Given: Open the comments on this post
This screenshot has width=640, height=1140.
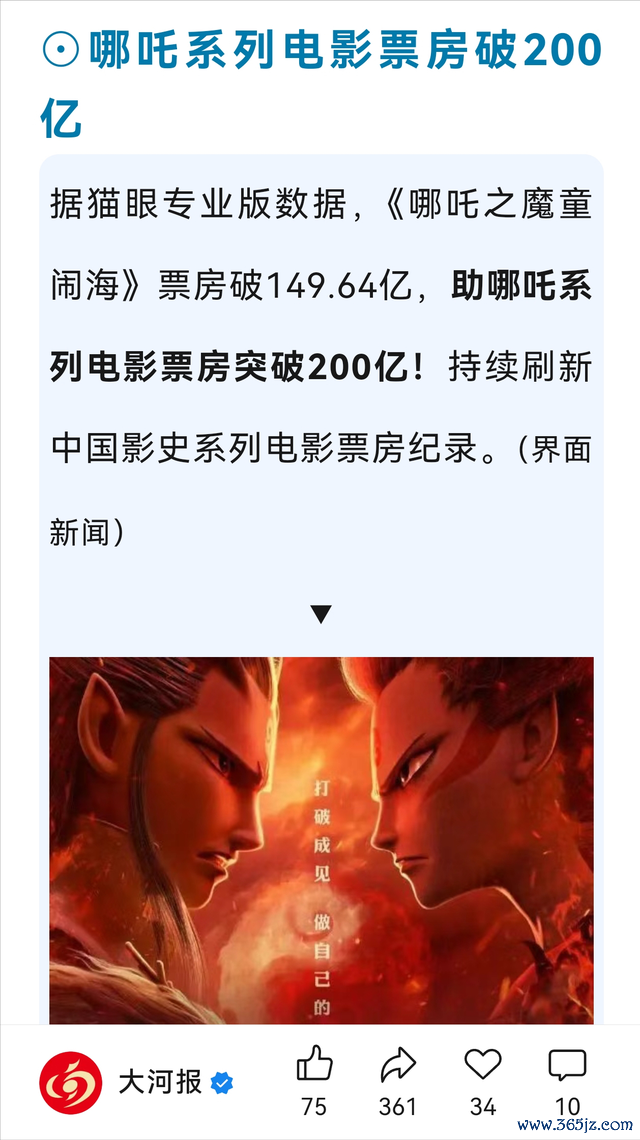Looking at the screenshot, I should tap(567, 1066).
